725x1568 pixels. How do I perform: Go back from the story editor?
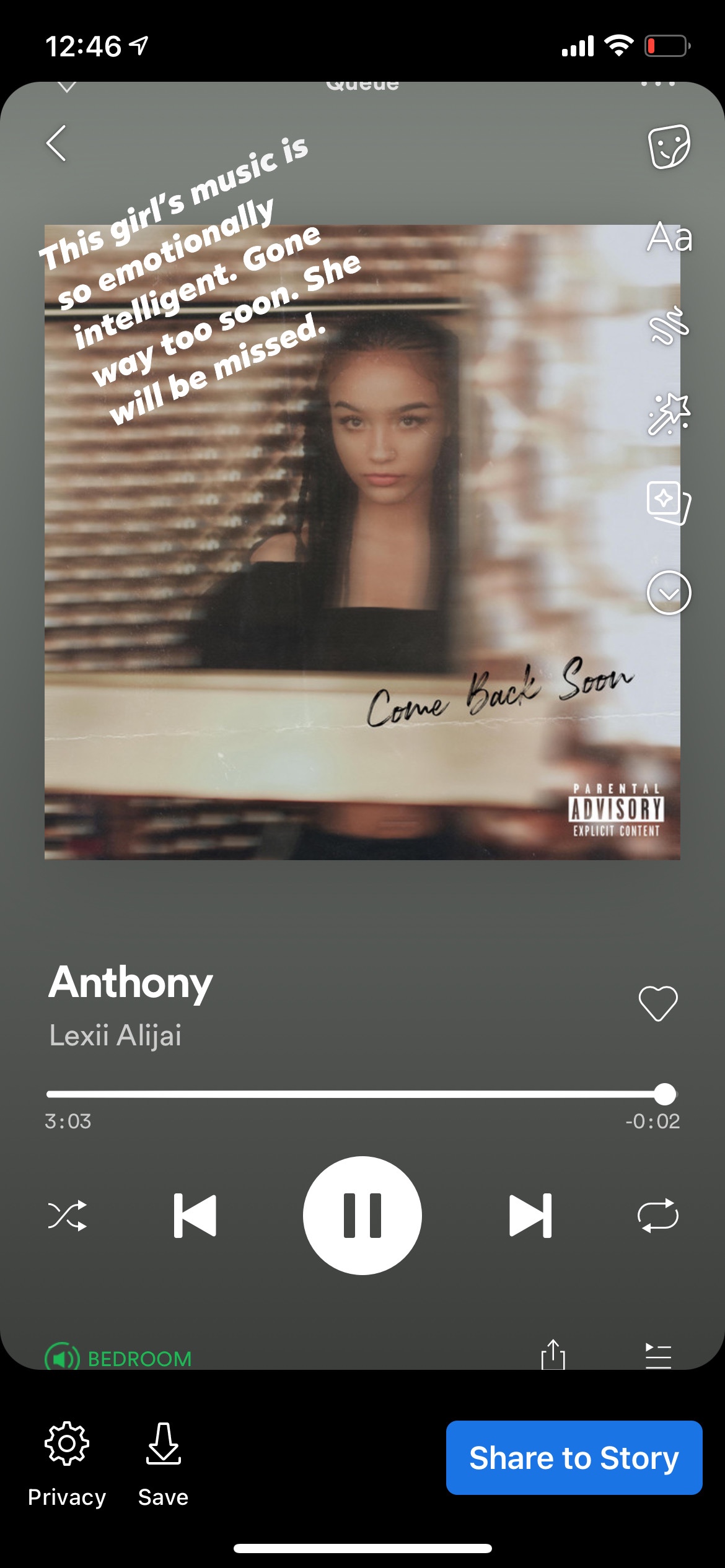click(56, 143)
